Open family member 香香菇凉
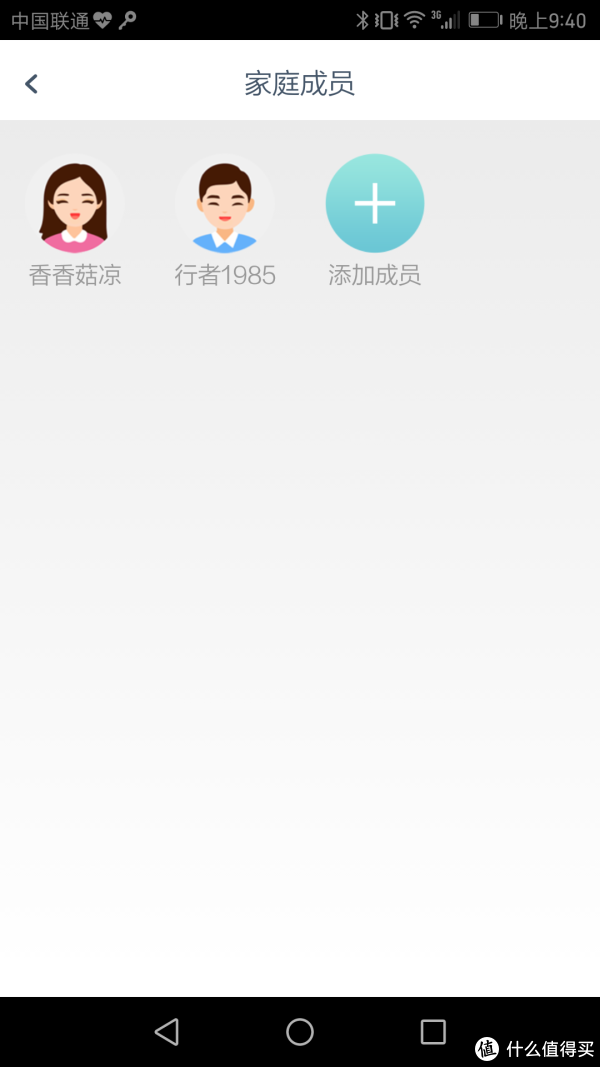This screenshot has height=1067, width=600. point(75,204)
